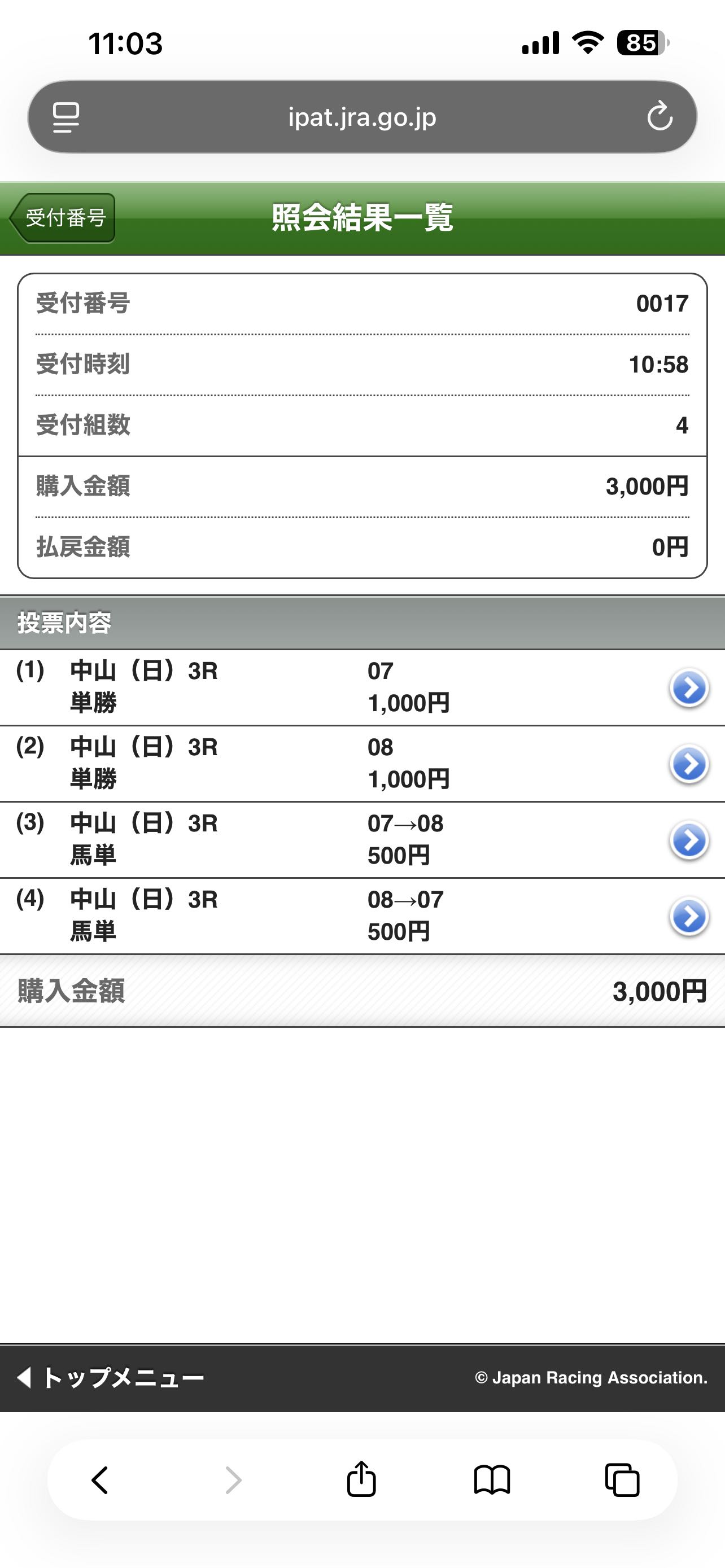
Task: View bet (4) 馬単 08→07 details
Action: [x=688, y=917]
